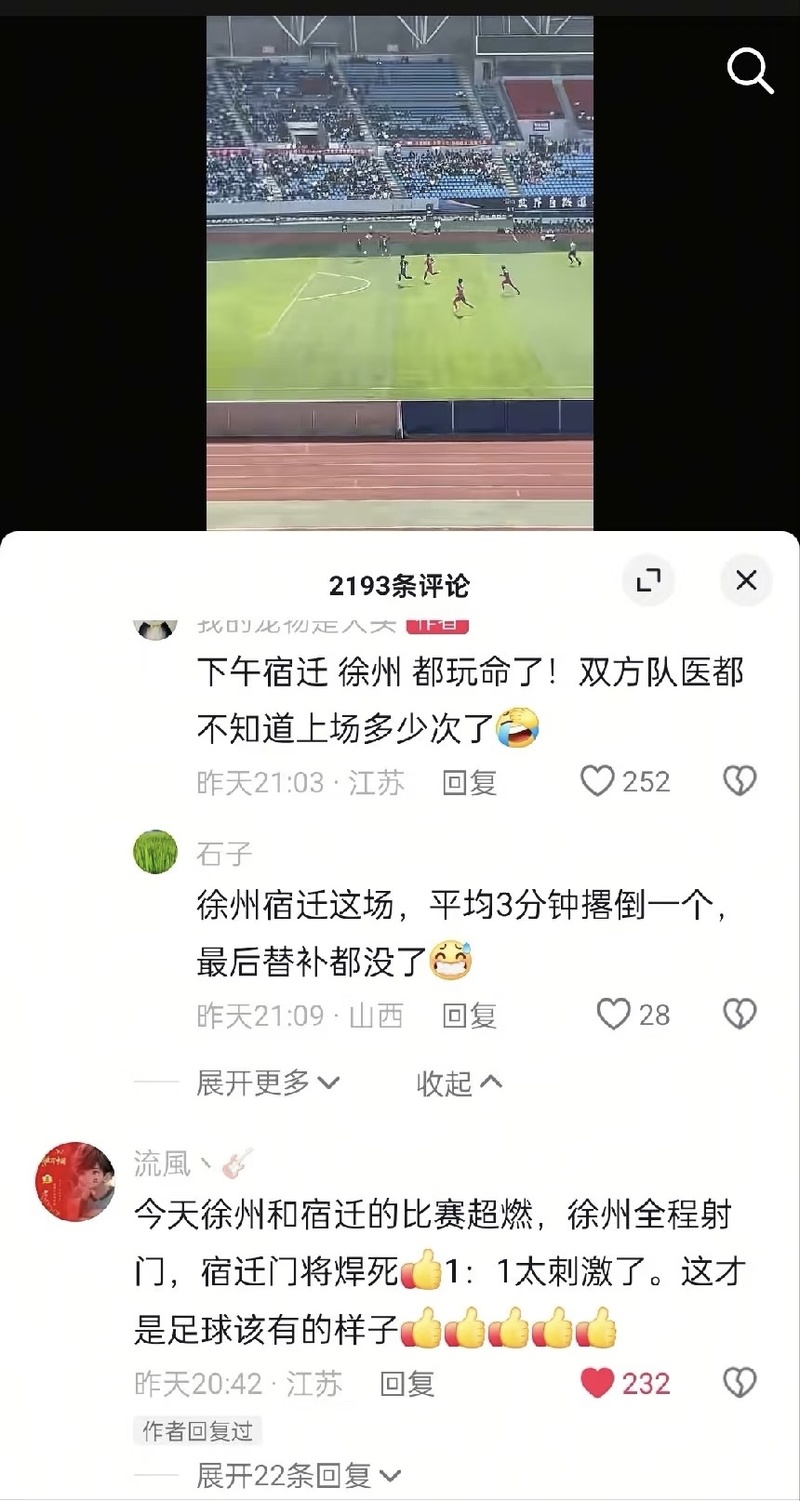Unlike 流風's comment with 232 likes
The width and height of the screenshot is (800, 1501).
pos(597,1383)
